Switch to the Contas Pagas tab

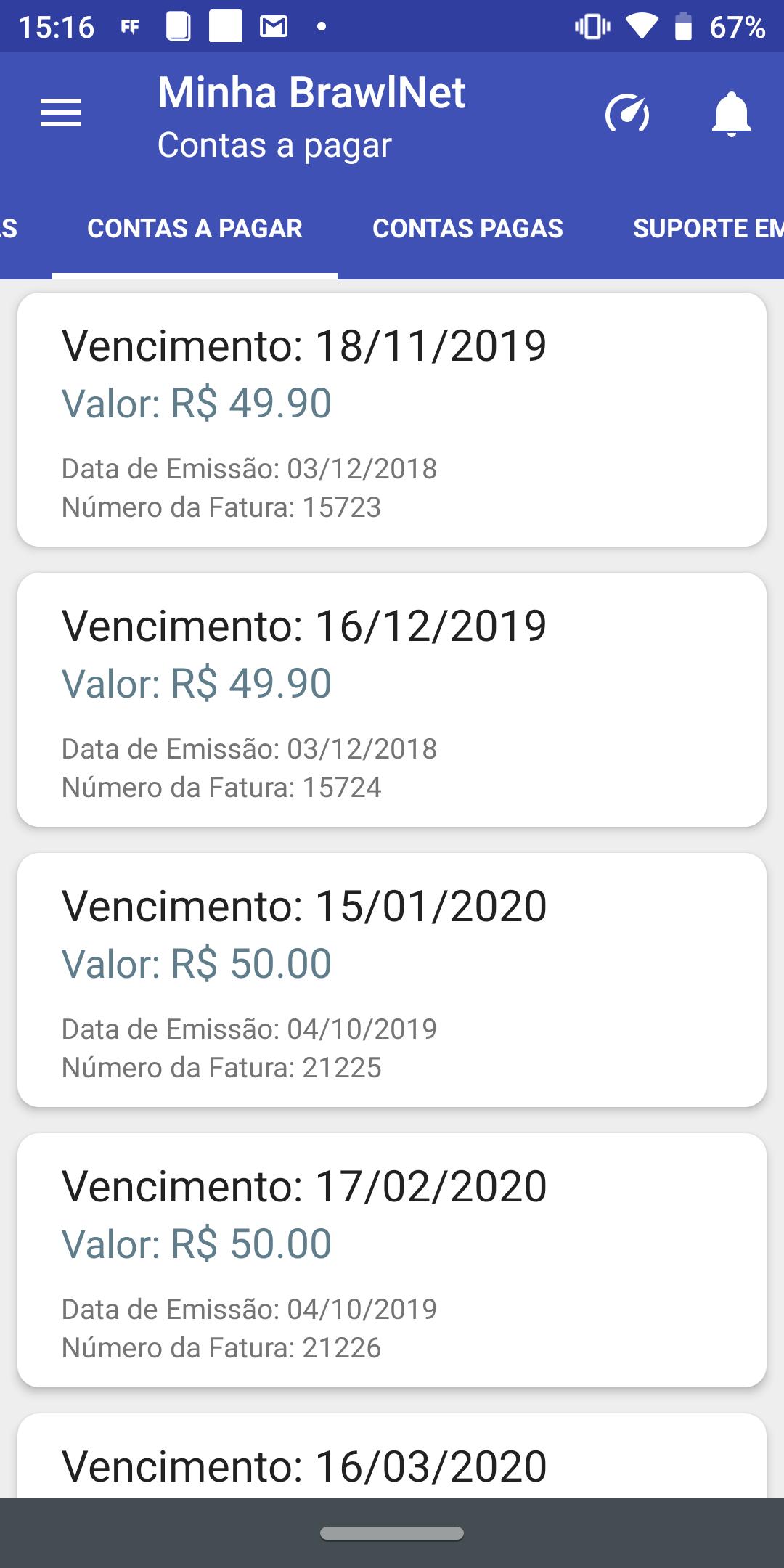click(x=467, y=229)
